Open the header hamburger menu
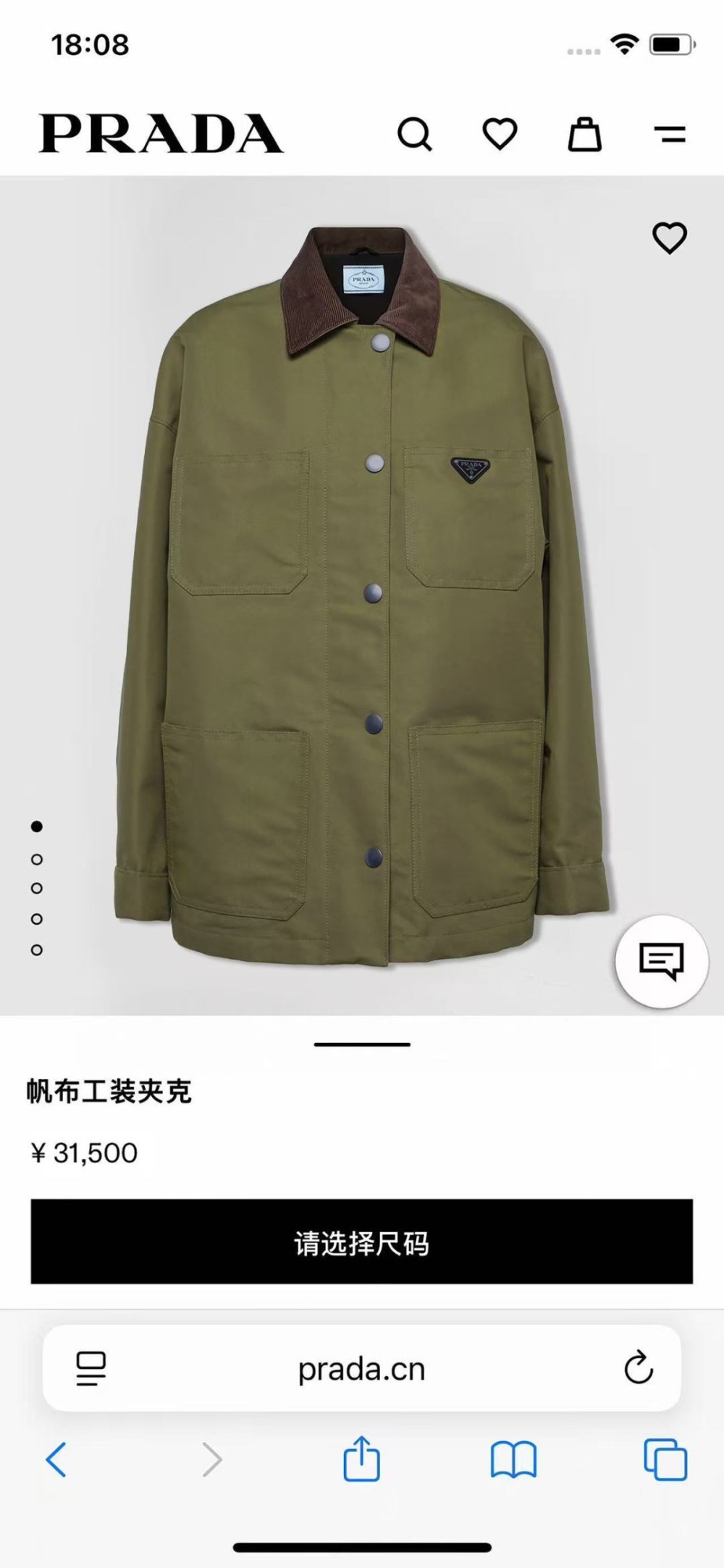 (670, 134)
